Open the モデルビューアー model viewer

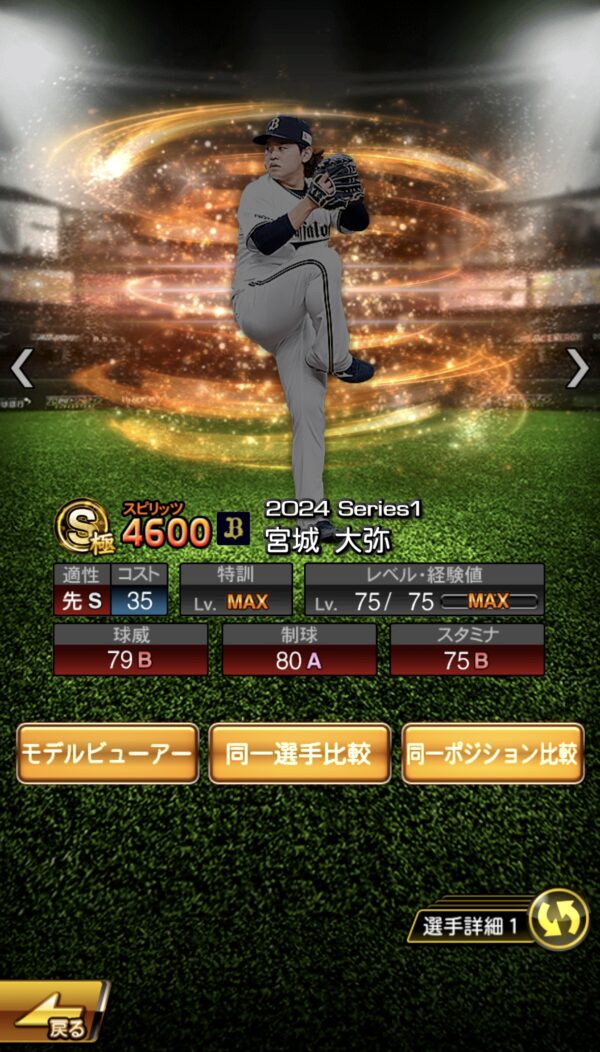coord(108,754)
